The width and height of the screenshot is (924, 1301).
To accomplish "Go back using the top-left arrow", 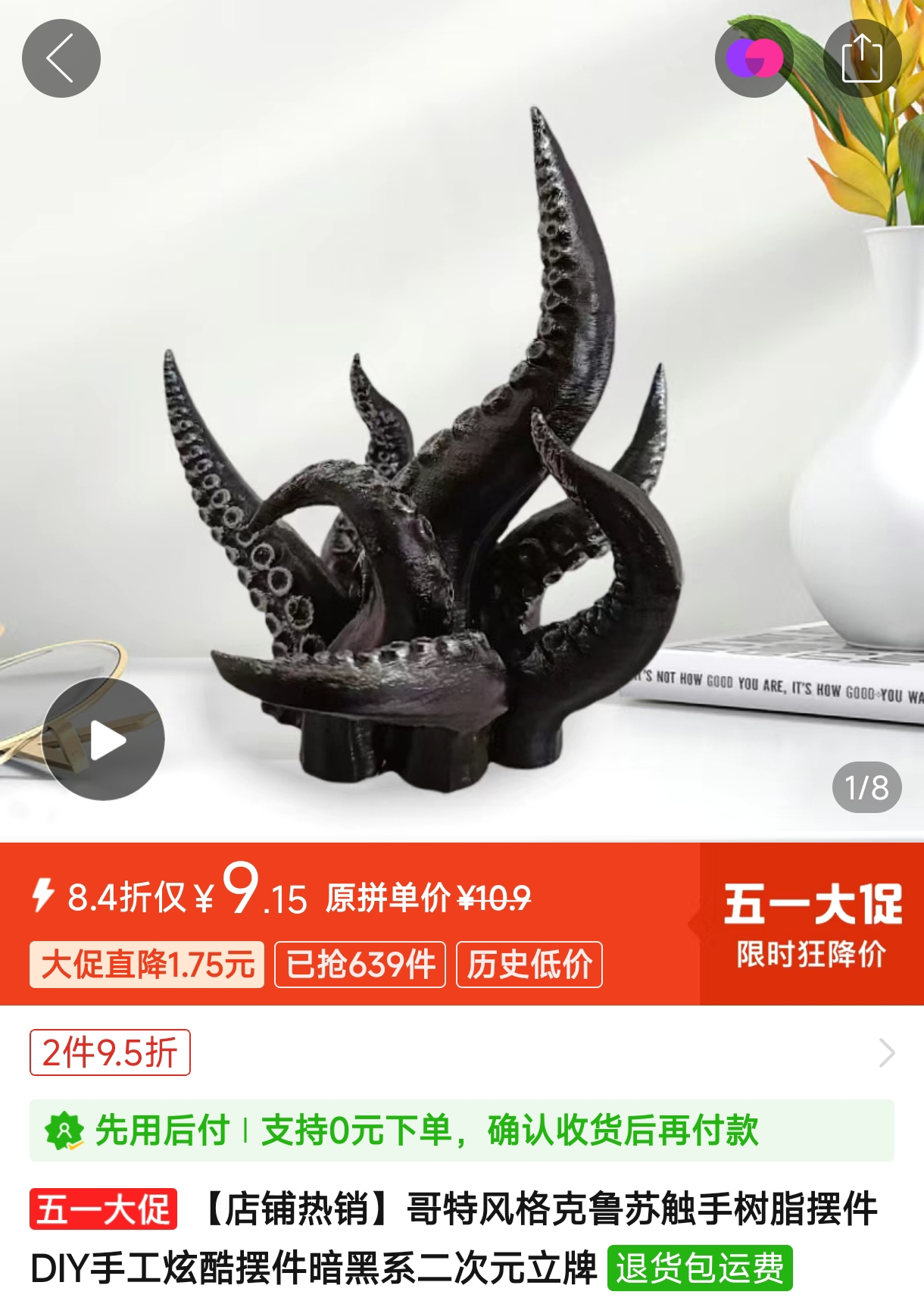I will click(x=61, y=58).
